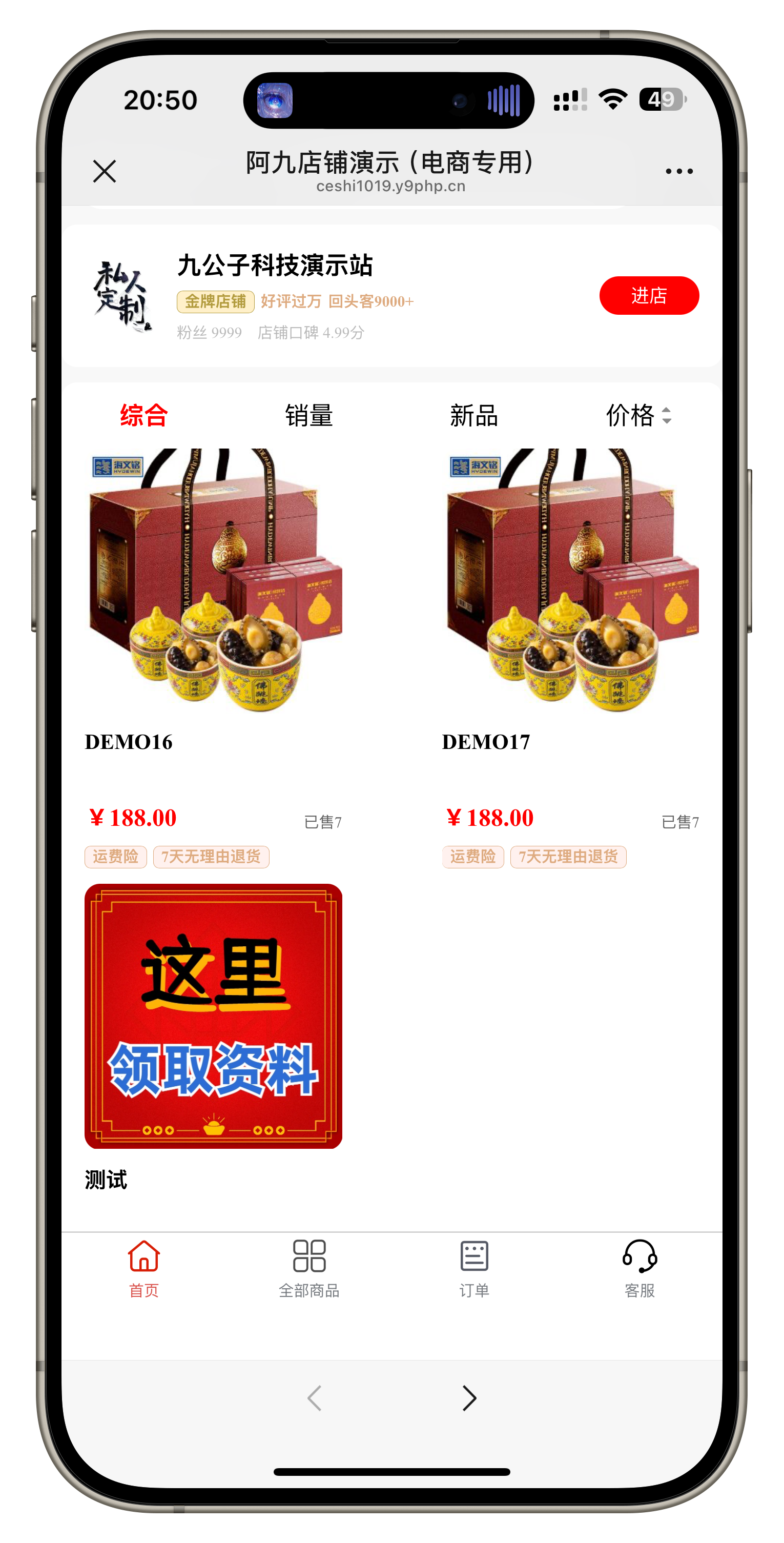Sort by 价格 using the arrows
Screen dimensions: 784x1543
(x=638, y=415)
